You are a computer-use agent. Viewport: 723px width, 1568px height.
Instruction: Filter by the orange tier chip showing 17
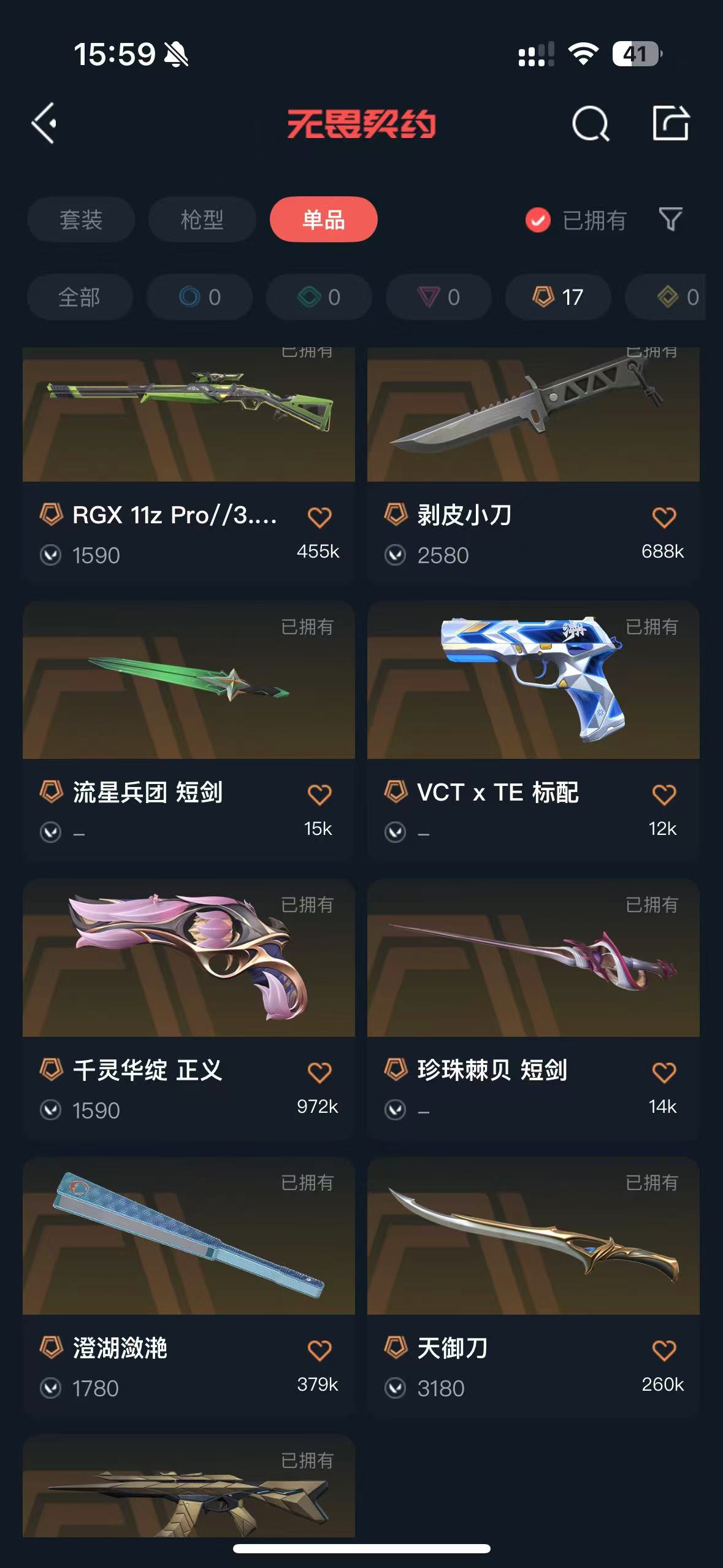pos(557,298)
